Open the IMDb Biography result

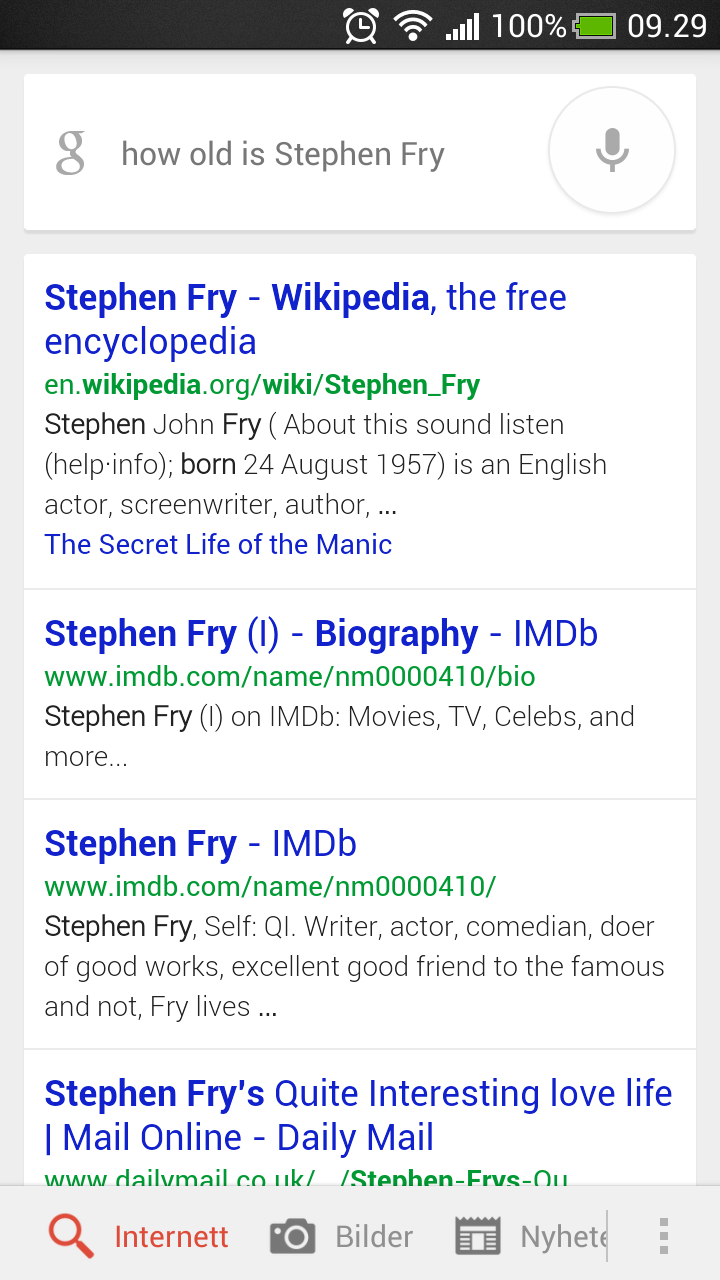point(321,634)
